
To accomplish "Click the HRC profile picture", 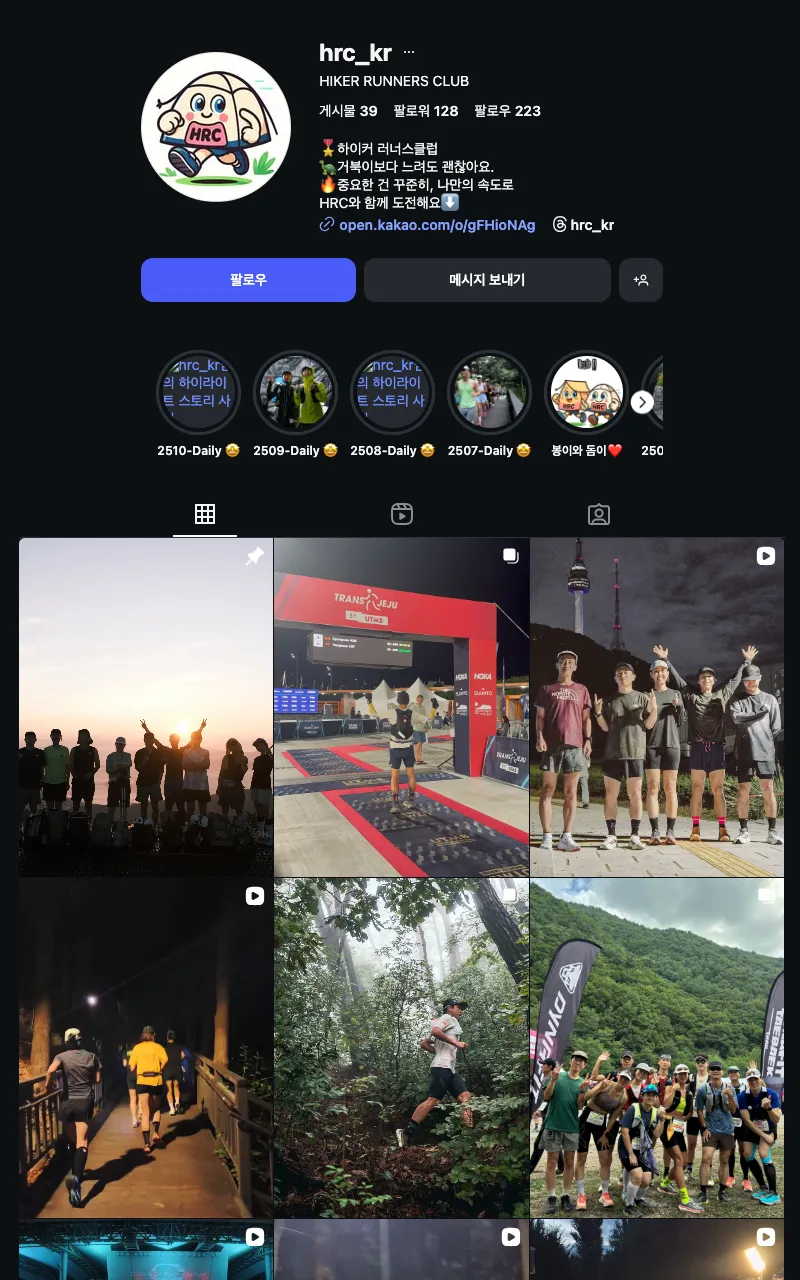I will (216, 127).
